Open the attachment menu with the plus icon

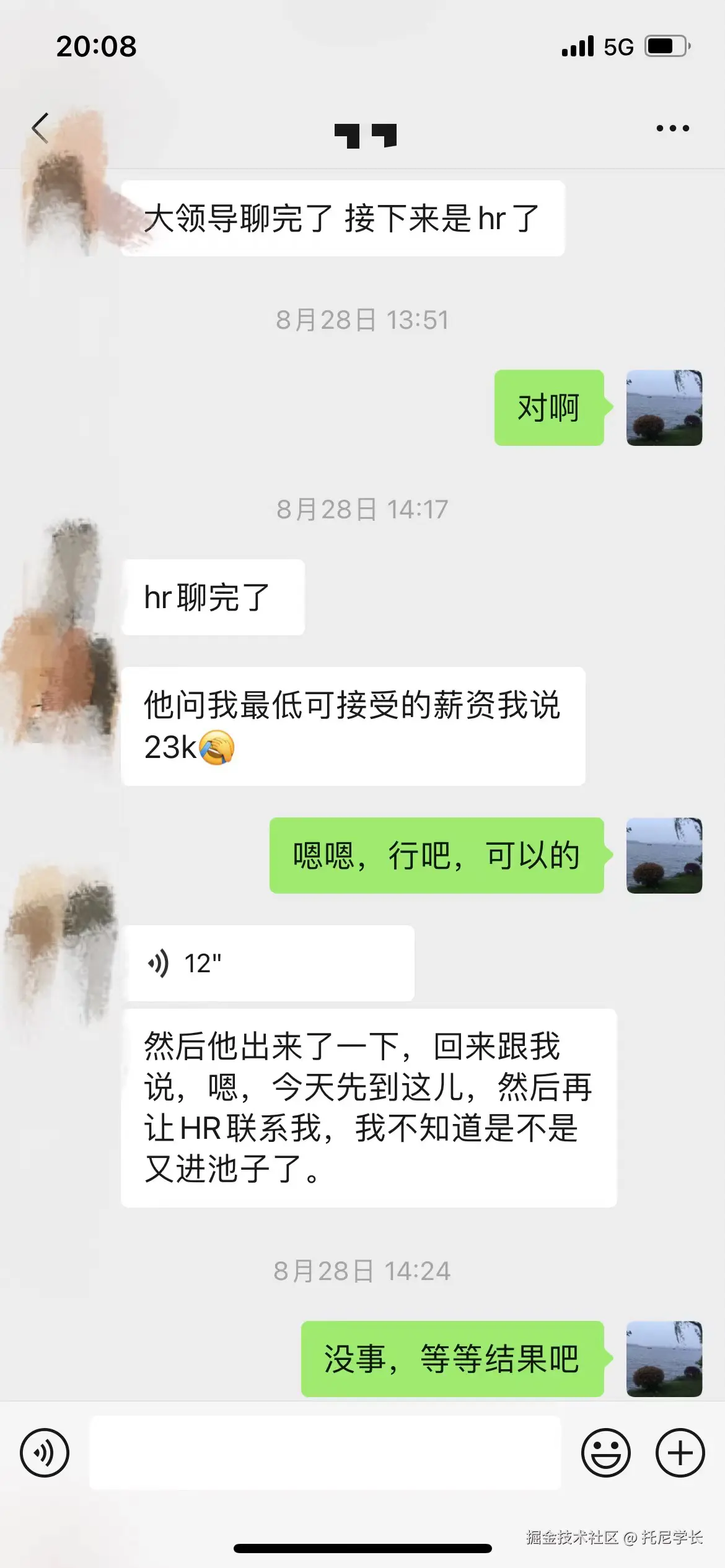(x=679, y=1452)
